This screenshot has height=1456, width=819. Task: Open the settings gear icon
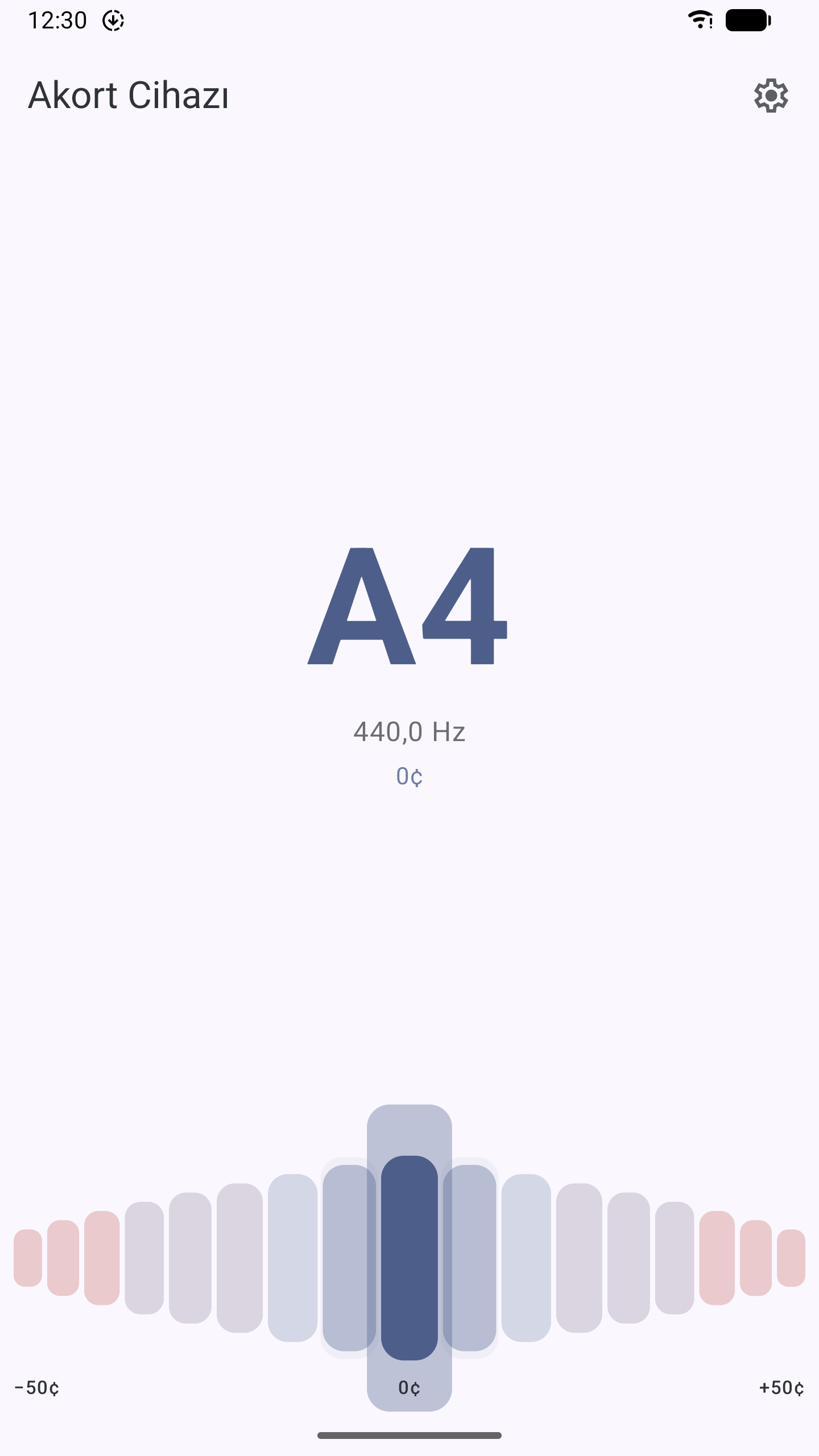(x=771, y=96)
